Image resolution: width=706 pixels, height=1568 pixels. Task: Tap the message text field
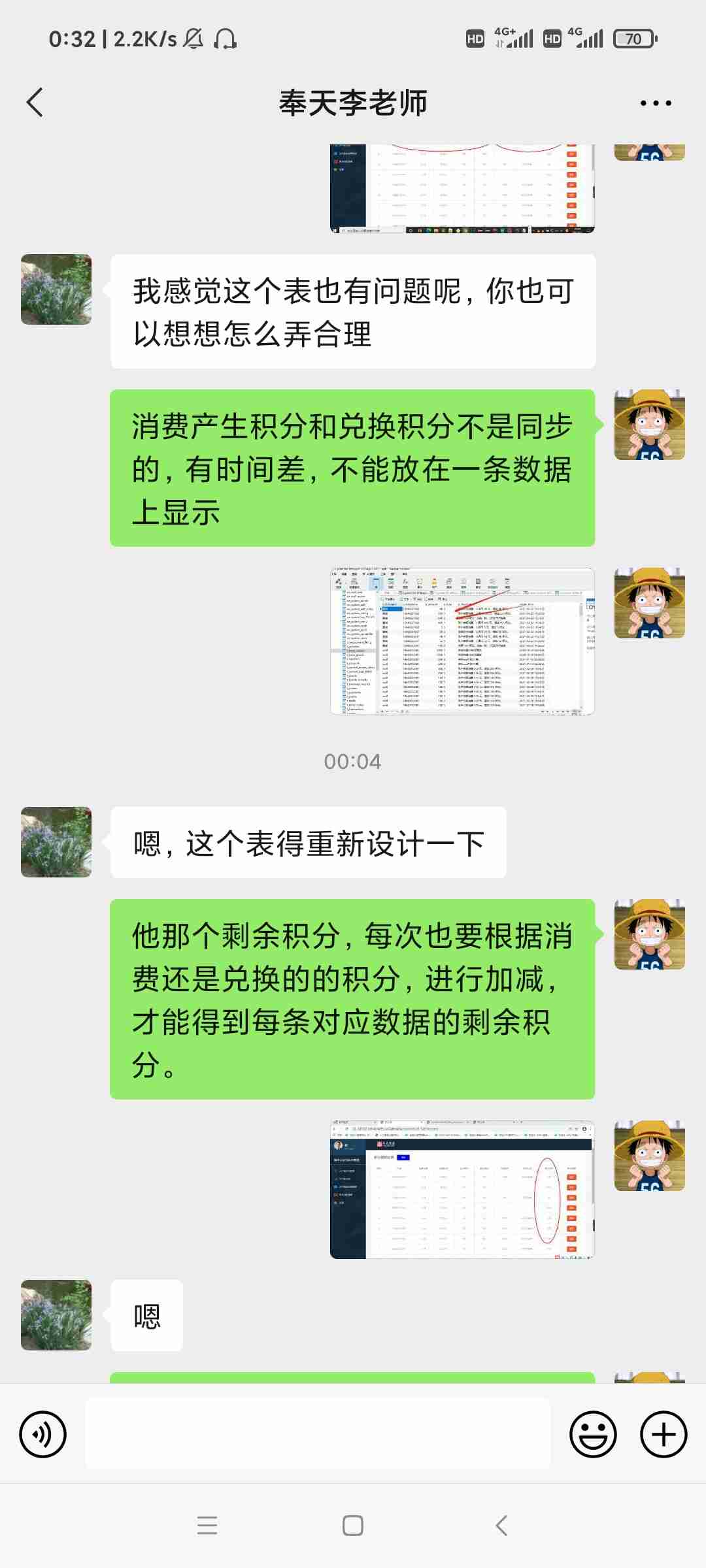[318, 1433]
